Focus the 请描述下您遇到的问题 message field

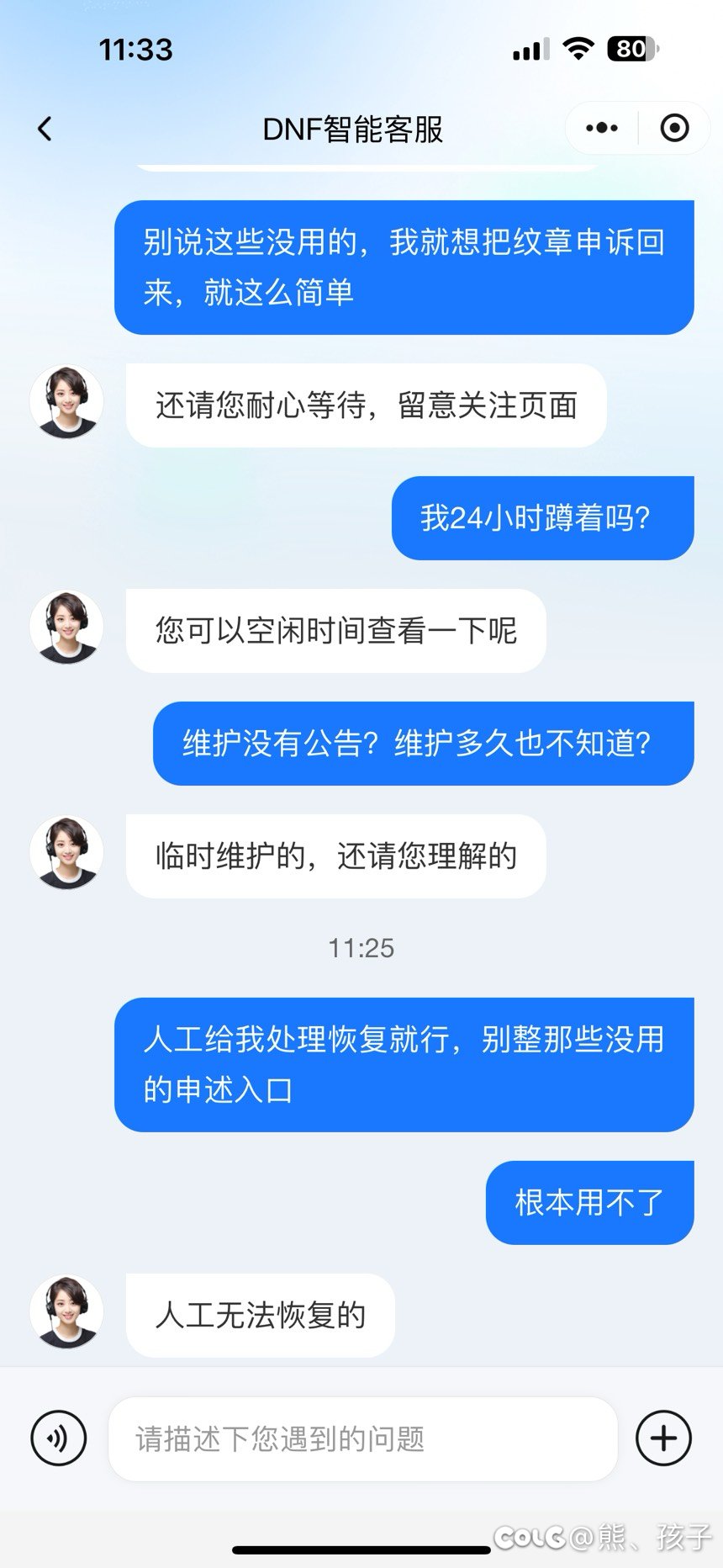click(362, 1438)
